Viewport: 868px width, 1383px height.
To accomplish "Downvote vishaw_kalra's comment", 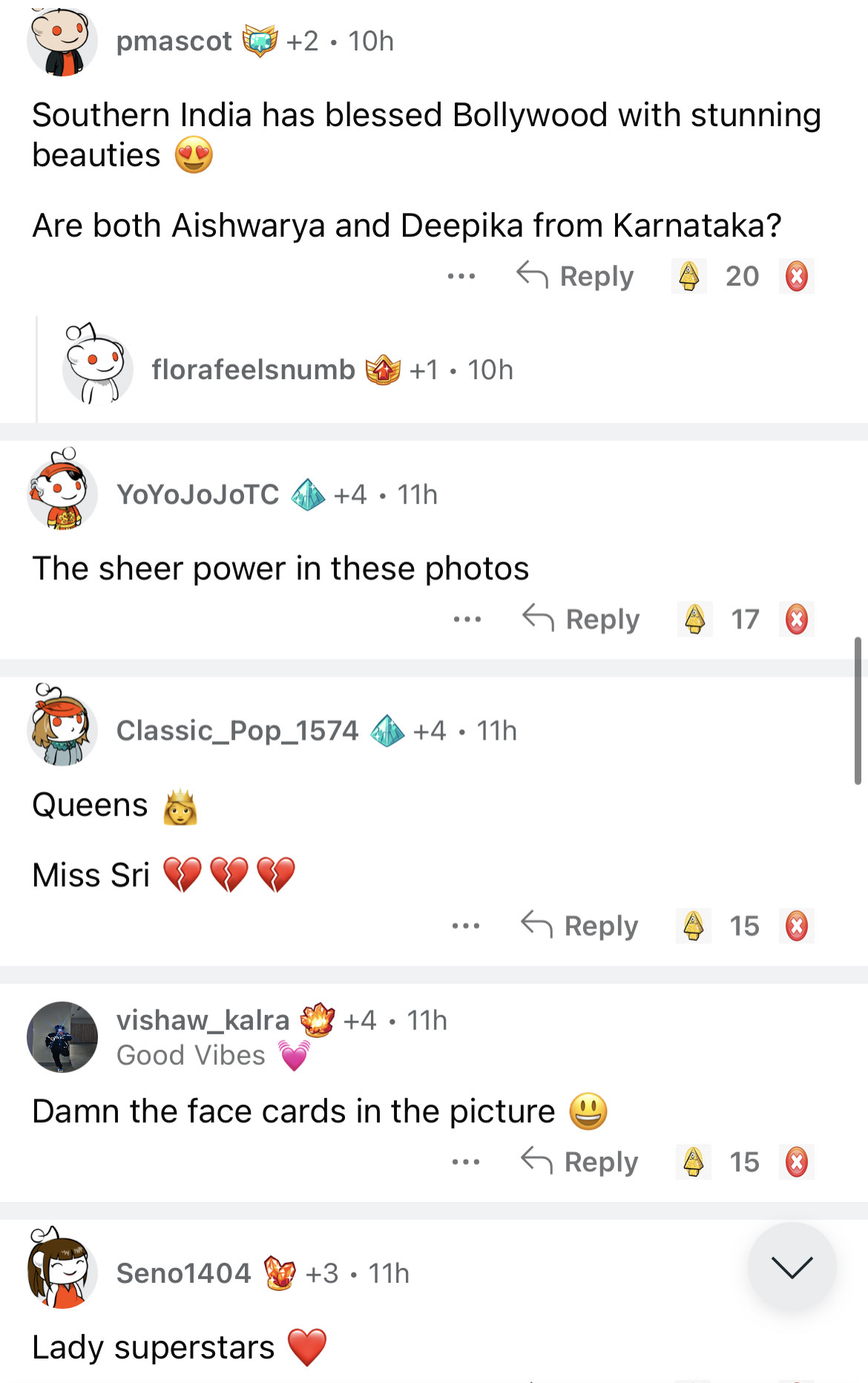I will [x=796, y=1161].
